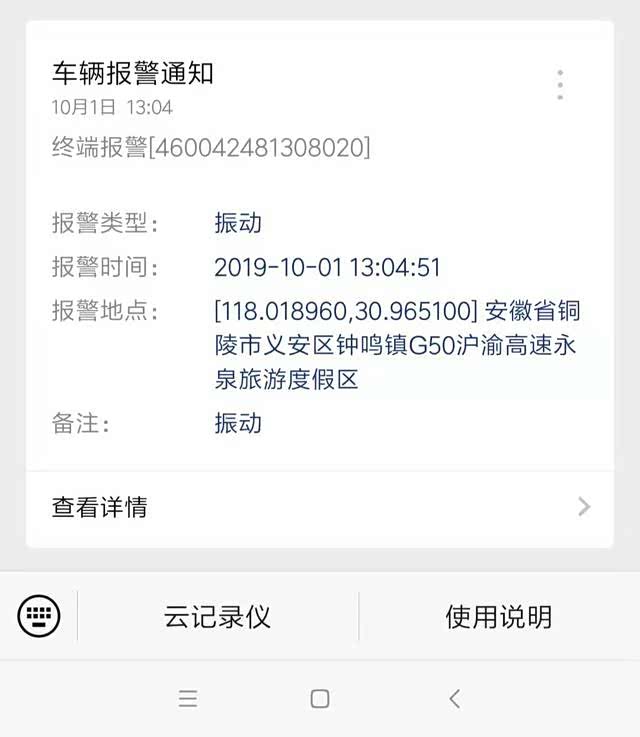640x737 pixels.
Task: Go to the system home screen
Action: pos(320,698)
